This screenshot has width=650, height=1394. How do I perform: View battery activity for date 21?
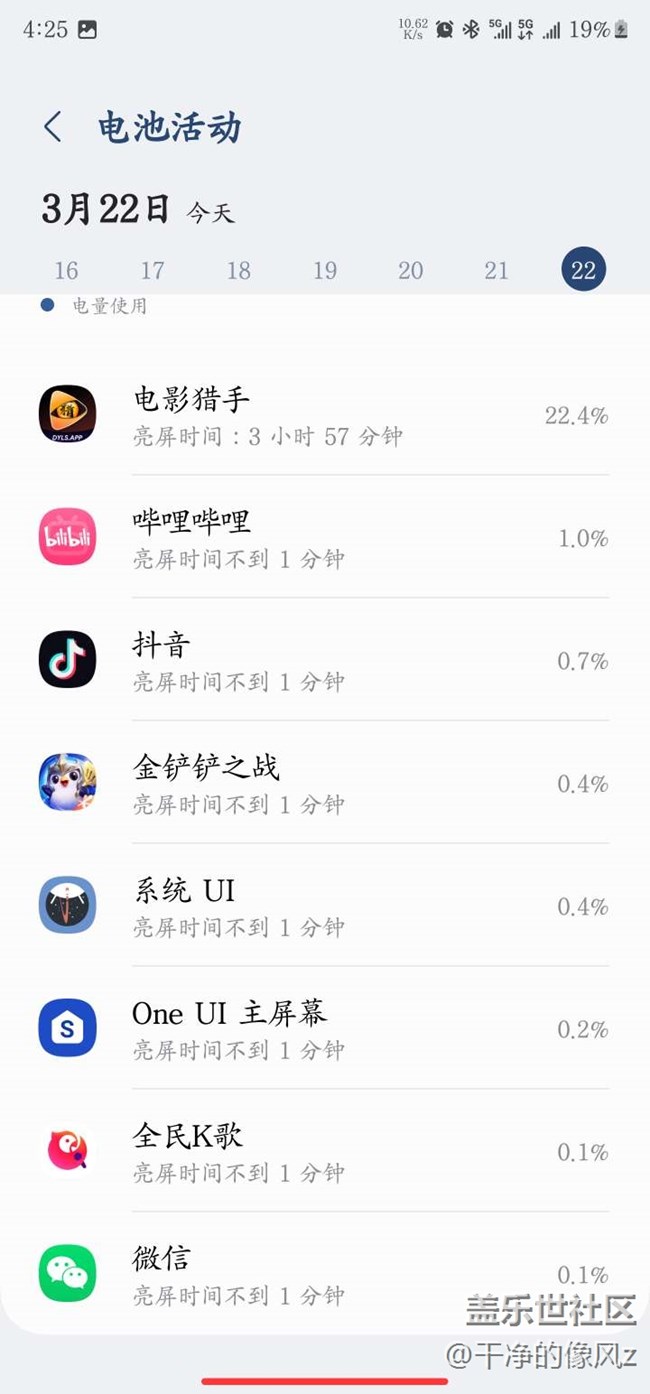pyautogui.click(x=496, y=270)
